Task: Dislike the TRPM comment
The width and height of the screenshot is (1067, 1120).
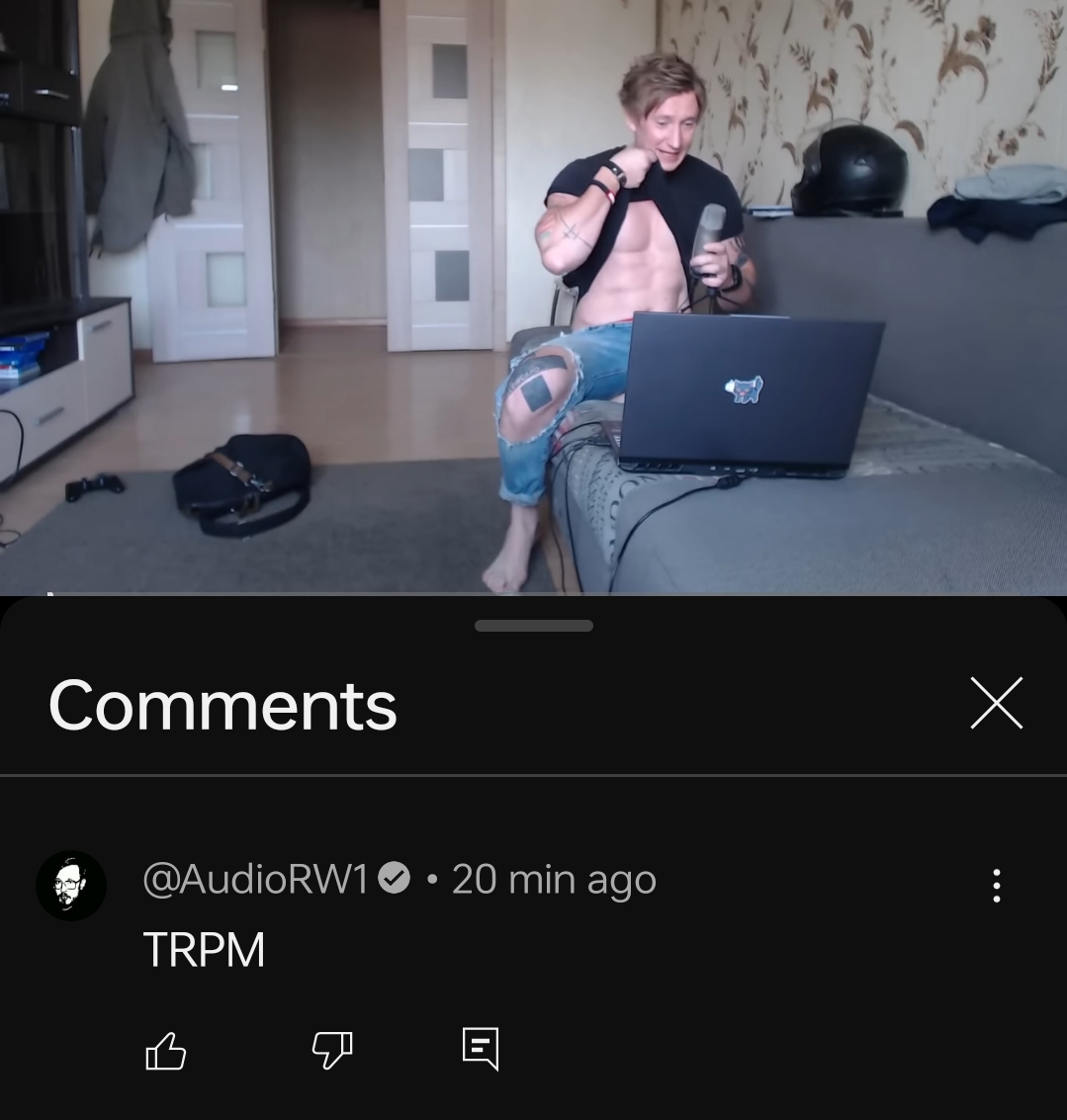Action: point(332,1050)
